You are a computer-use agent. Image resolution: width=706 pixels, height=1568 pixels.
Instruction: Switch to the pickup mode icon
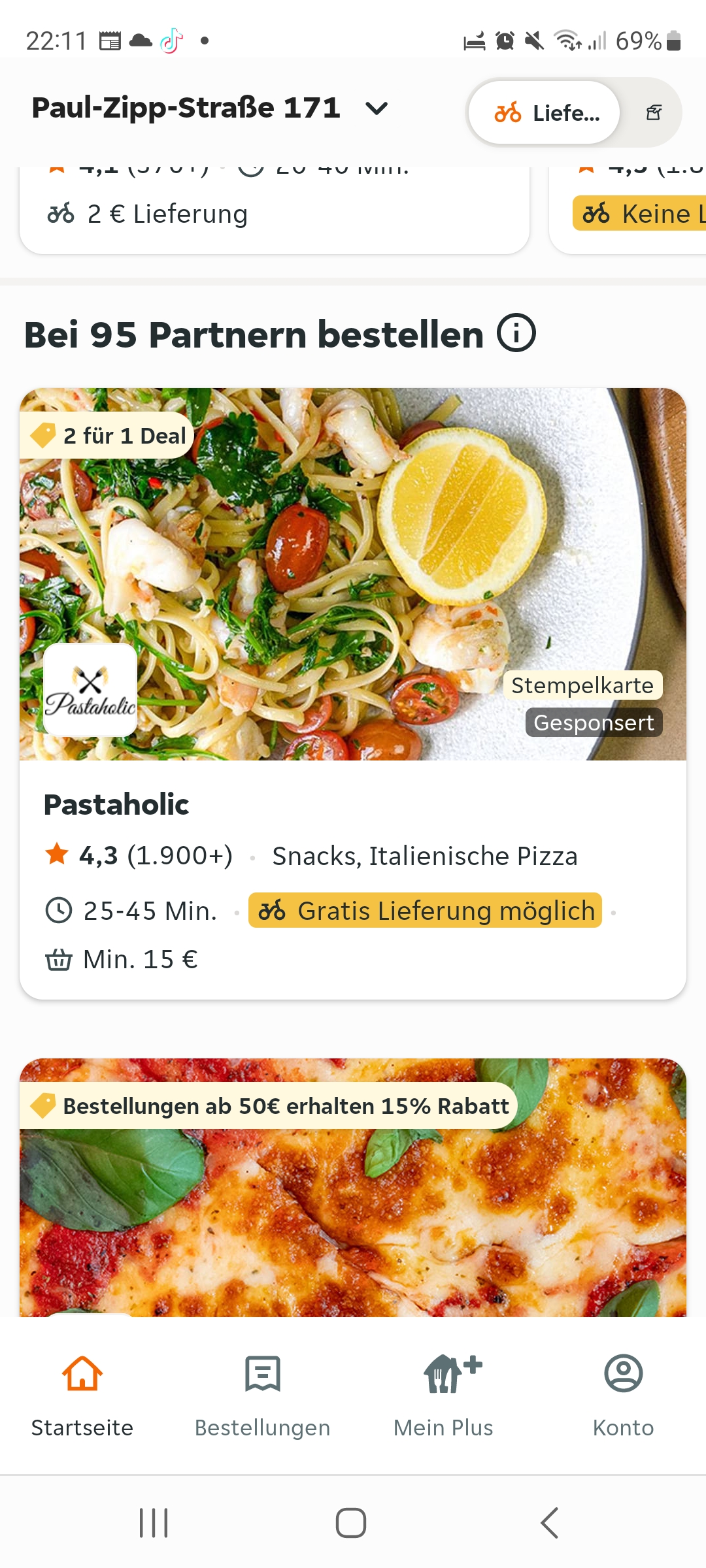(654, 112)
